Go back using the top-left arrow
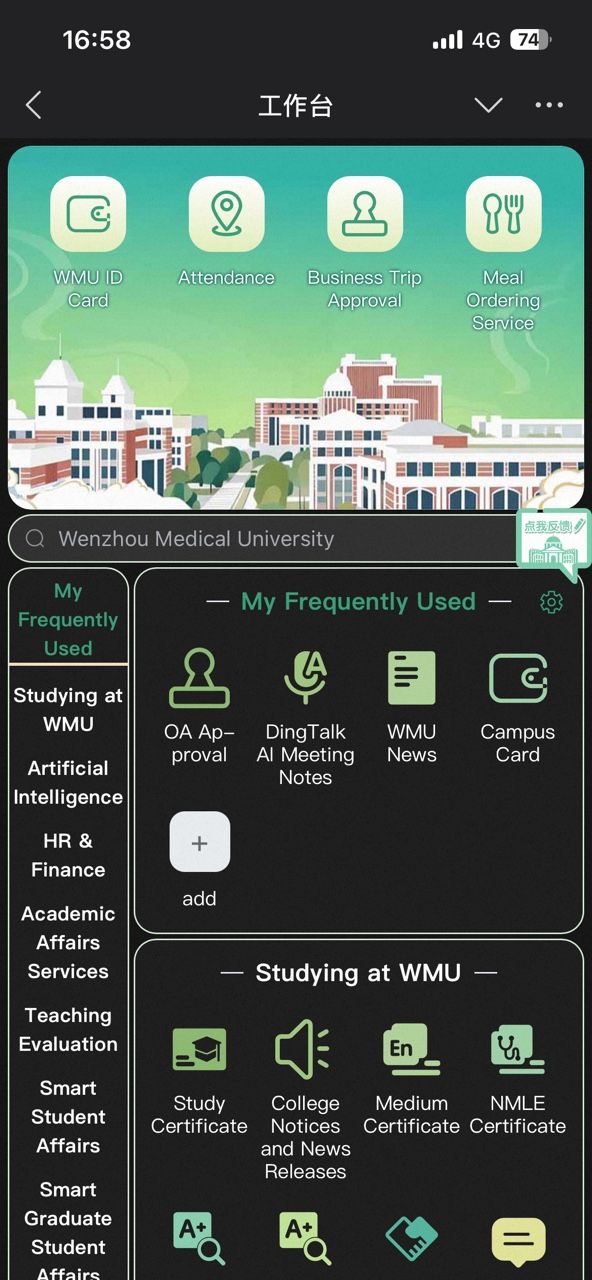 tap(34, 105)
